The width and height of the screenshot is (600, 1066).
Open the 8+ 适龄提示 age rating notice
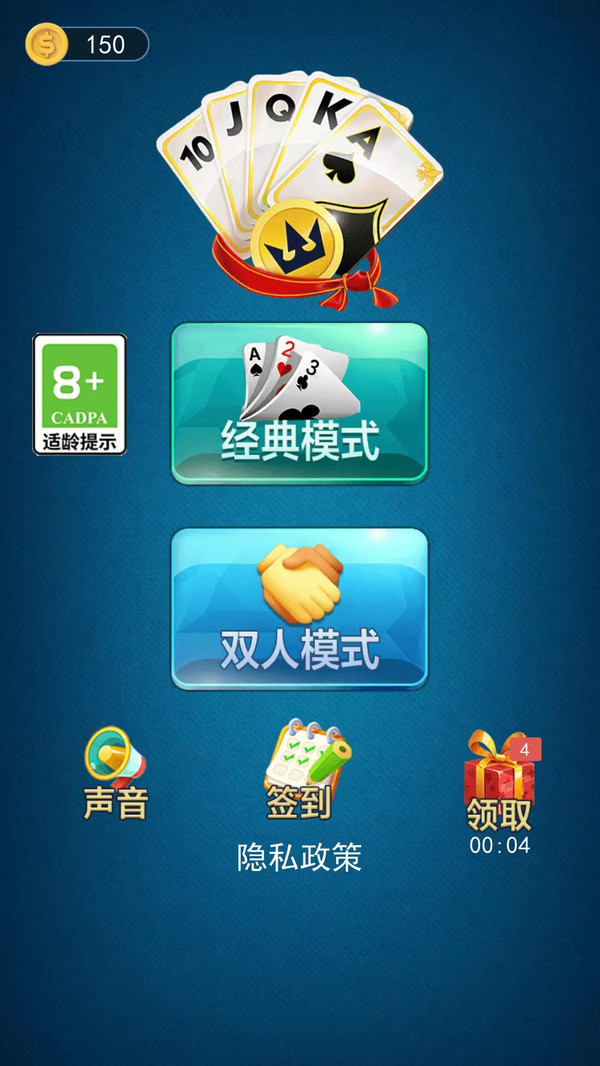click(x=80, y=394)
